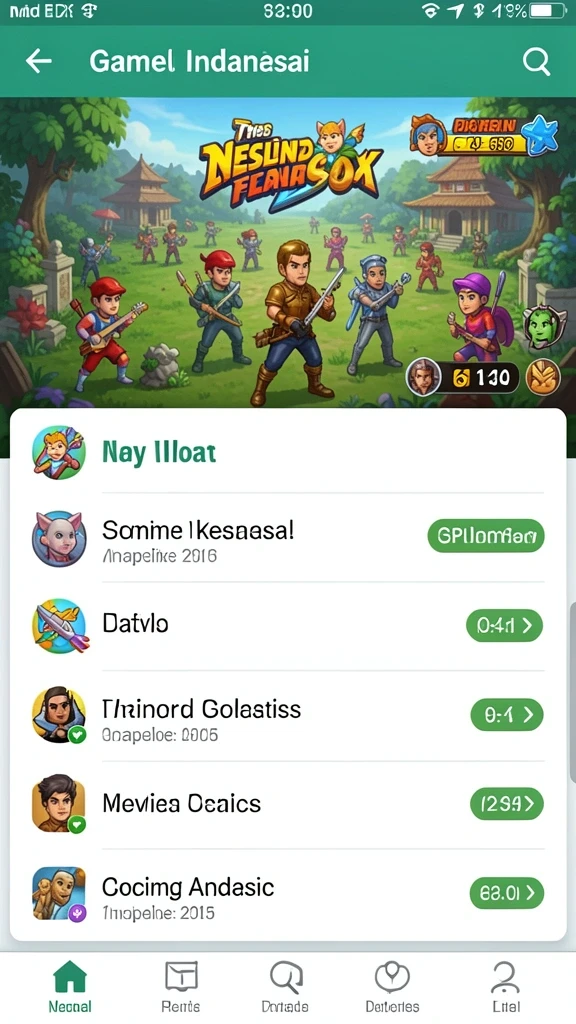
Task: Tap the green pill button beside Cocimg Andasic
Action: coord(507,893)
